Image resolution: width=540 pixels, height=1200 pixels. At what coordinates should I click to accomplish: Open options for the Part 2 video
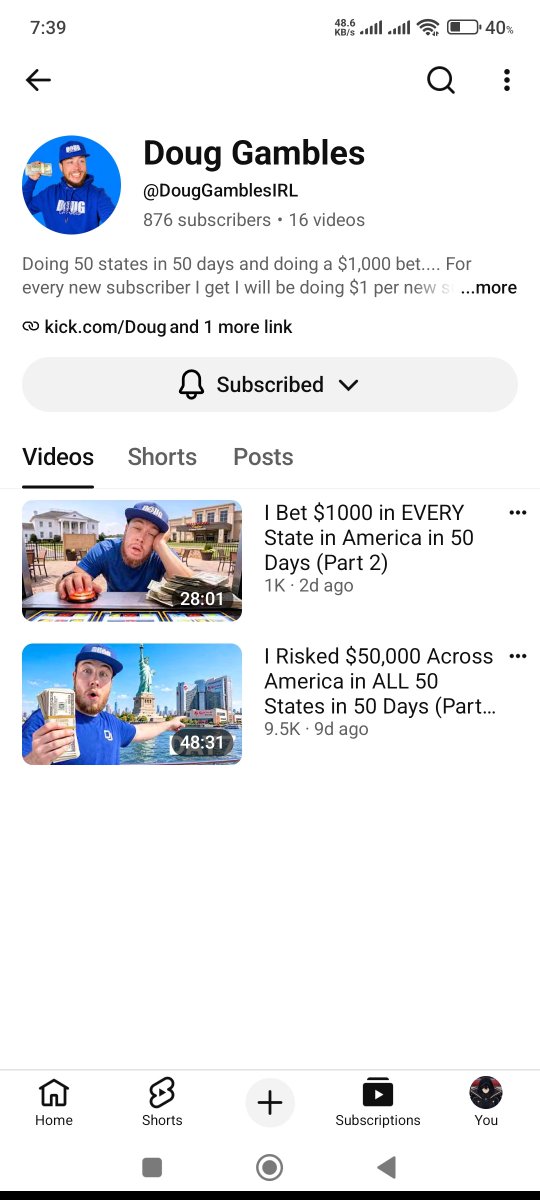tap(517, 513)
